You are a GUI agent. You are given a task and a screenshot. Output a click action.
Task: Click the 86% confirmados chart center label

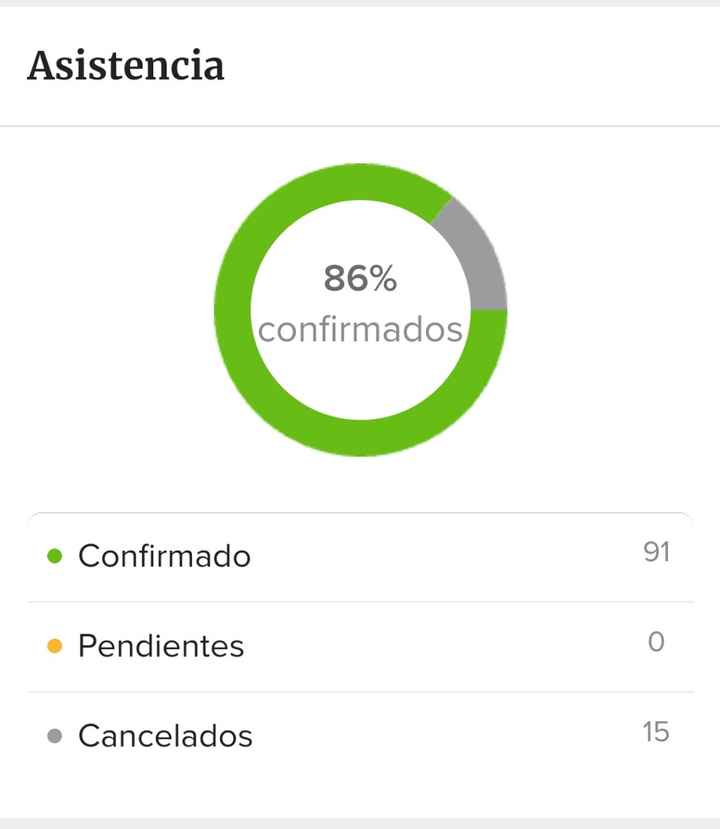tap(360, 305)
